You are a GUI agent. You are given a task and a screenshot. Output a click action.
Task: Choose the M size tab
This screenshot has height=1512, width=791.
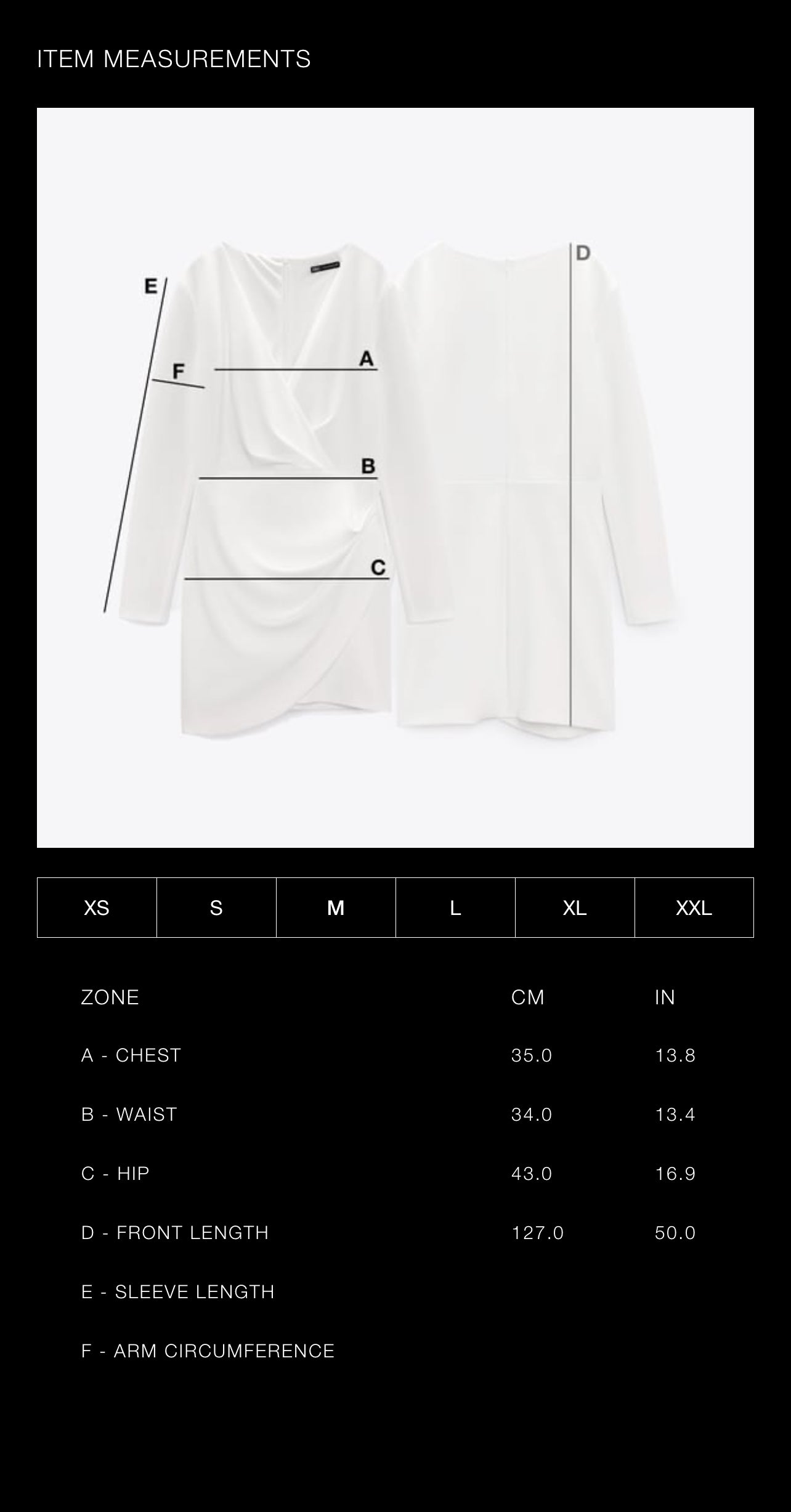[336, 908]
